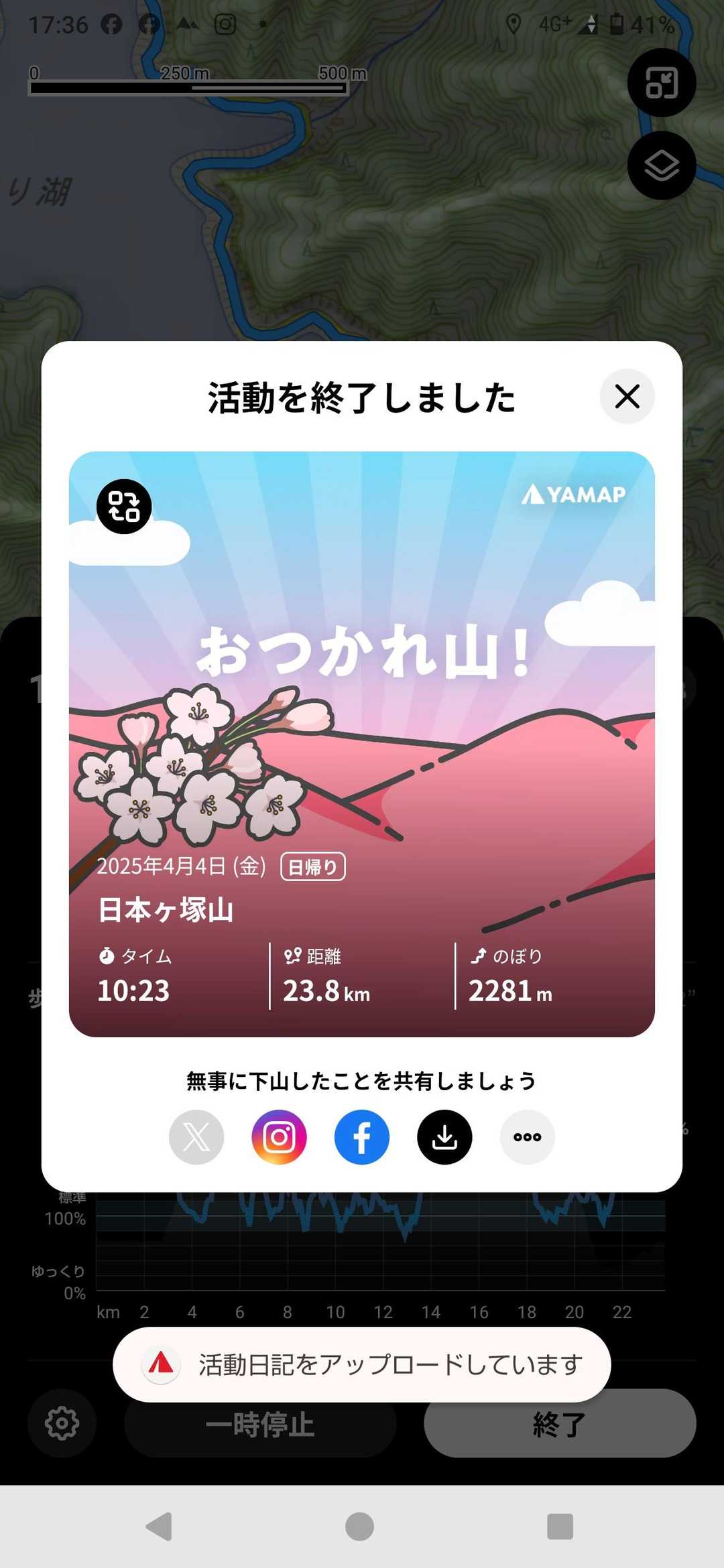
Task: Share the activity on Facebook
Action: (362, 1137)
